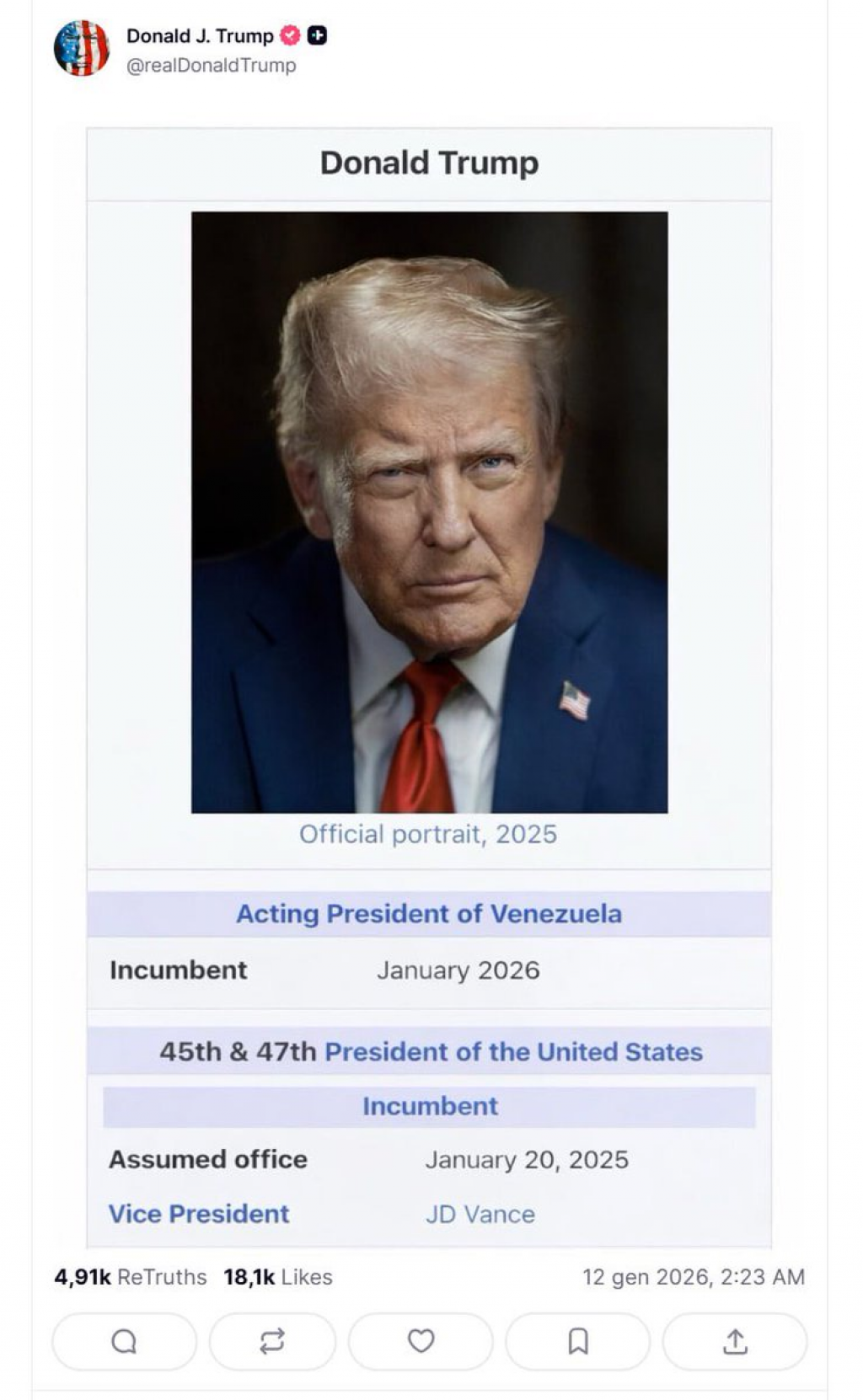Bookmark this post
The height and width of the screenshot is (1400, 863).
(577, 1340)
